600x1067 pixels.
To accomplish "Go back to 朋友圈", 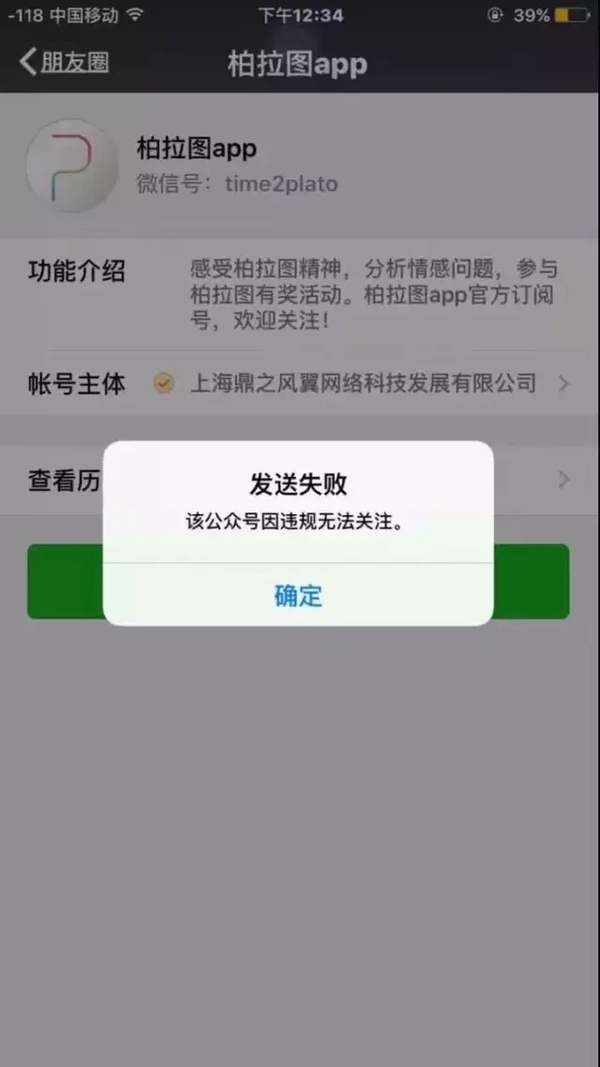I will (65, 62).
